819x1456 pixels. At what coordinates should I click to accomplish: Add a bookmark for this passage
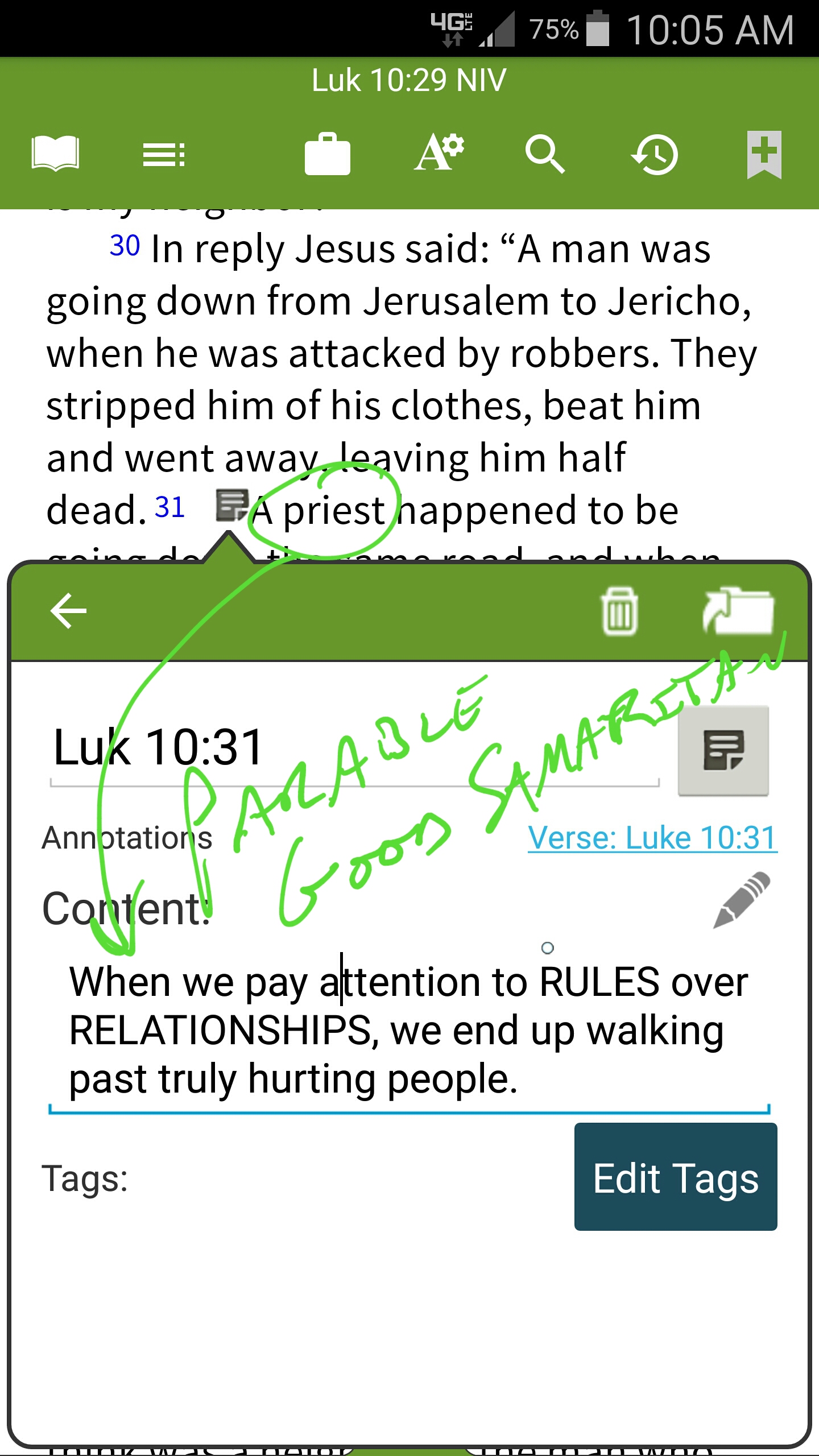pos(764,155)
